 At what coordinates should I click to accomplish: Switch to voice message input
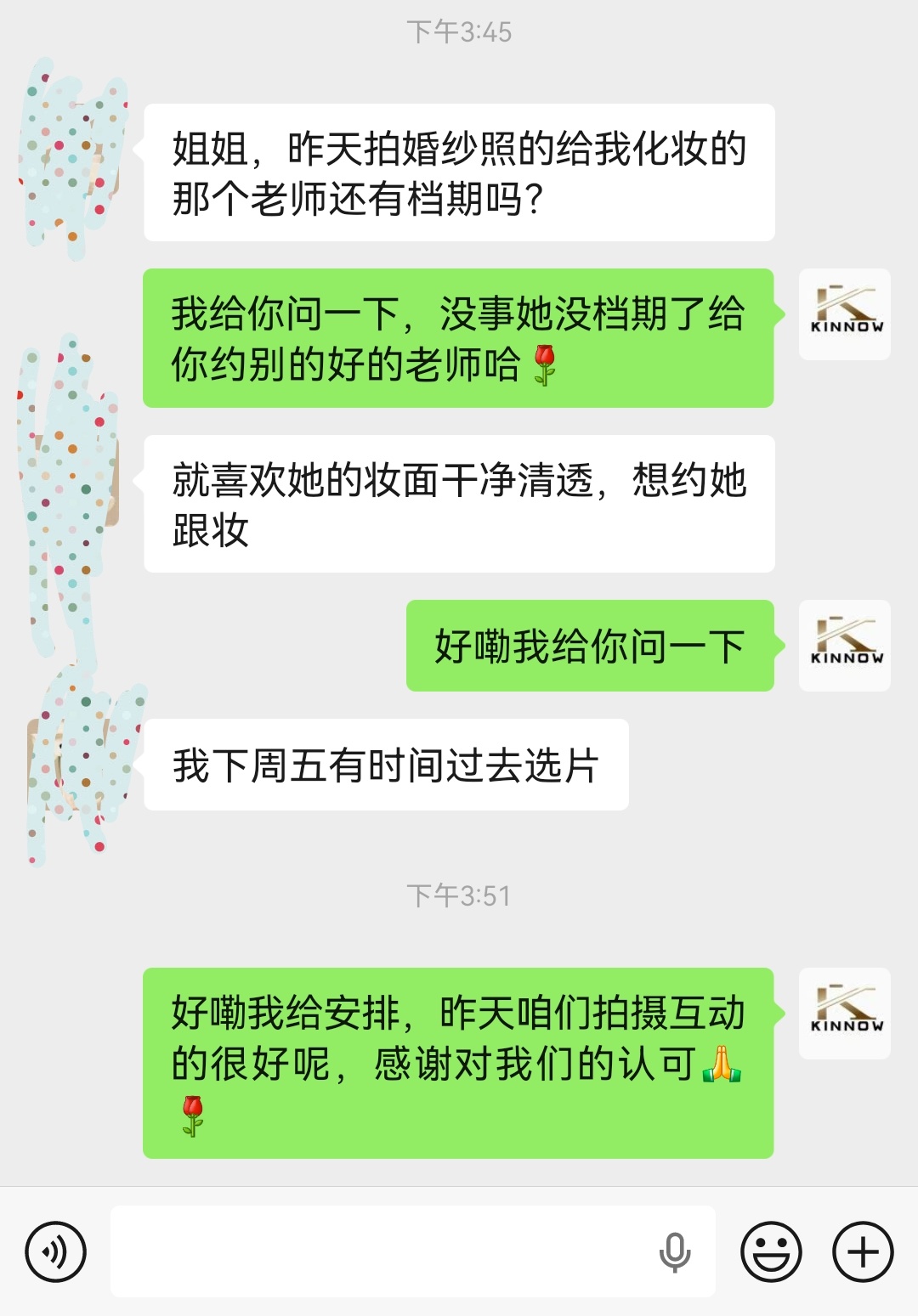pos(56,1251)
